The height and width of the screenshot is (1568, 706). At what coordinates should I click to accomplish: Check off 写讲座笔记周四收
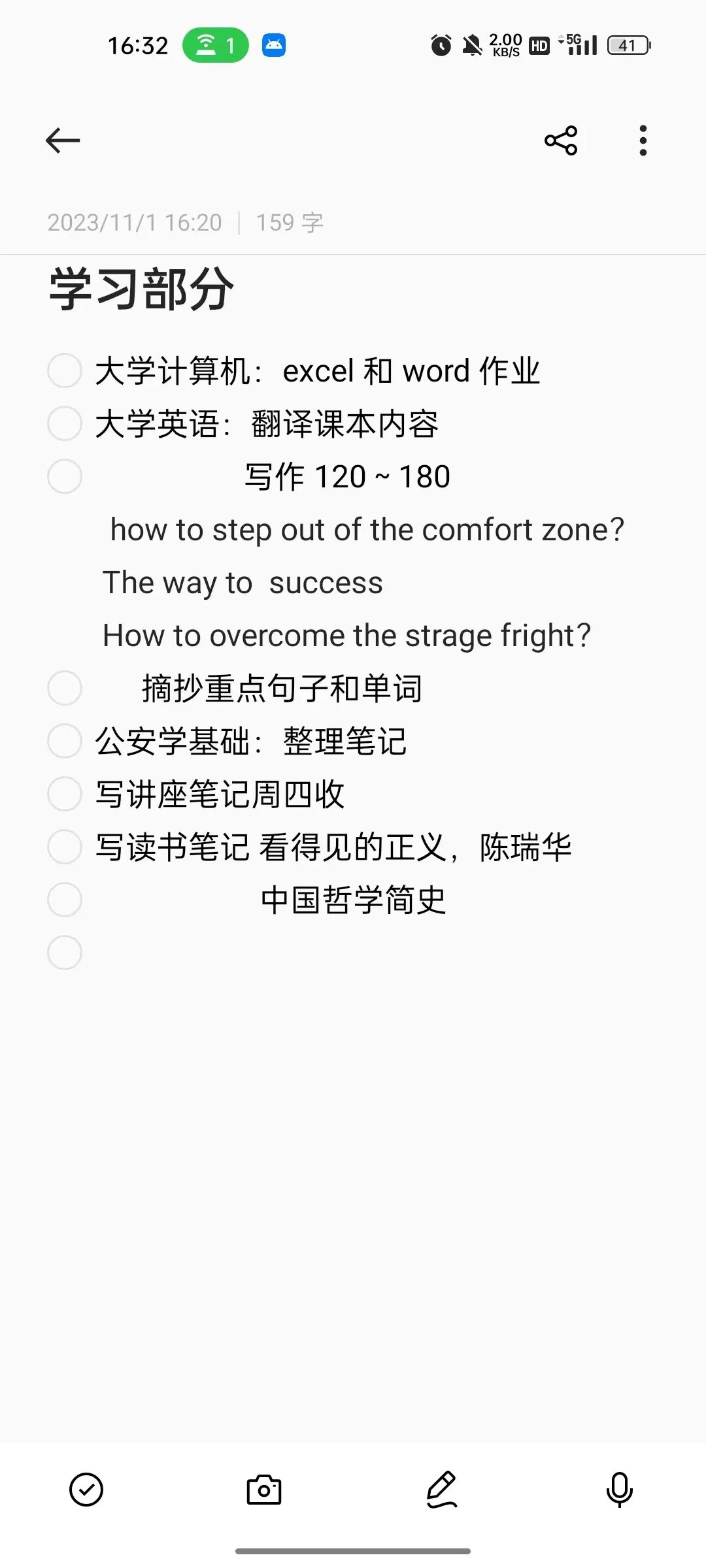(65, 794)
